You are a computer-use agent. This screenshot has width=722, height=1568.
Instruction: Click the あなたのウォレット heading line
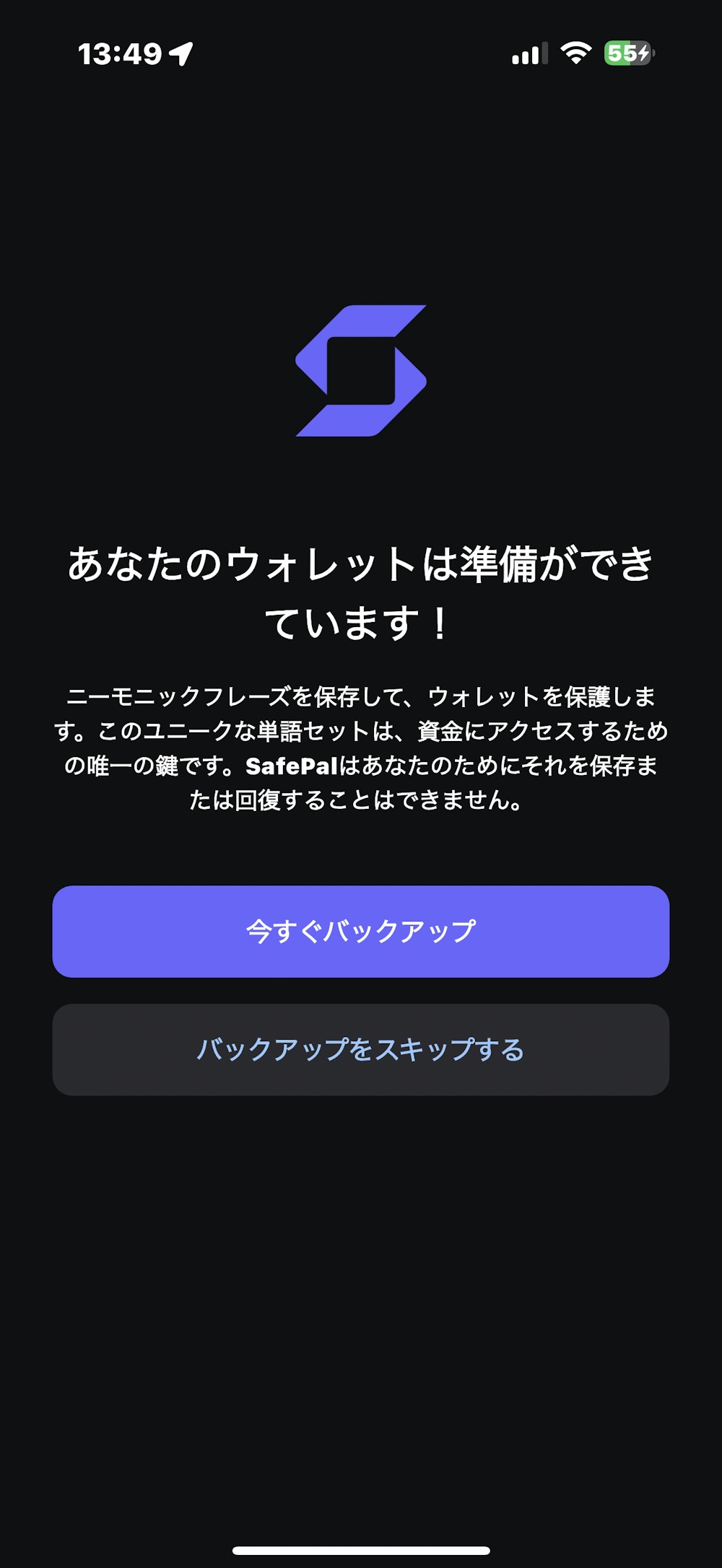(x=361, y=566)
